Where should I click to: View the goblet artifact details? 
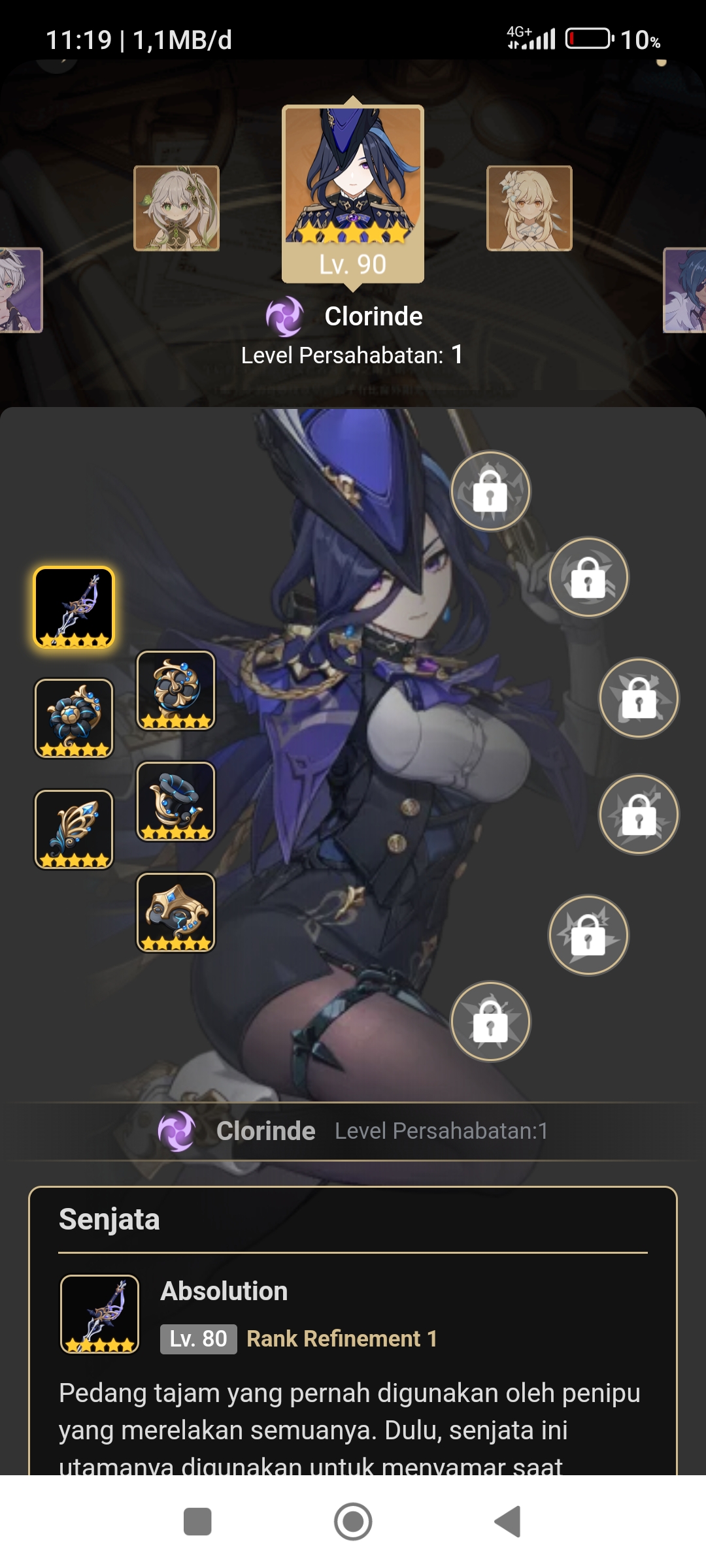pyautogui.click(x=176, y=801)
